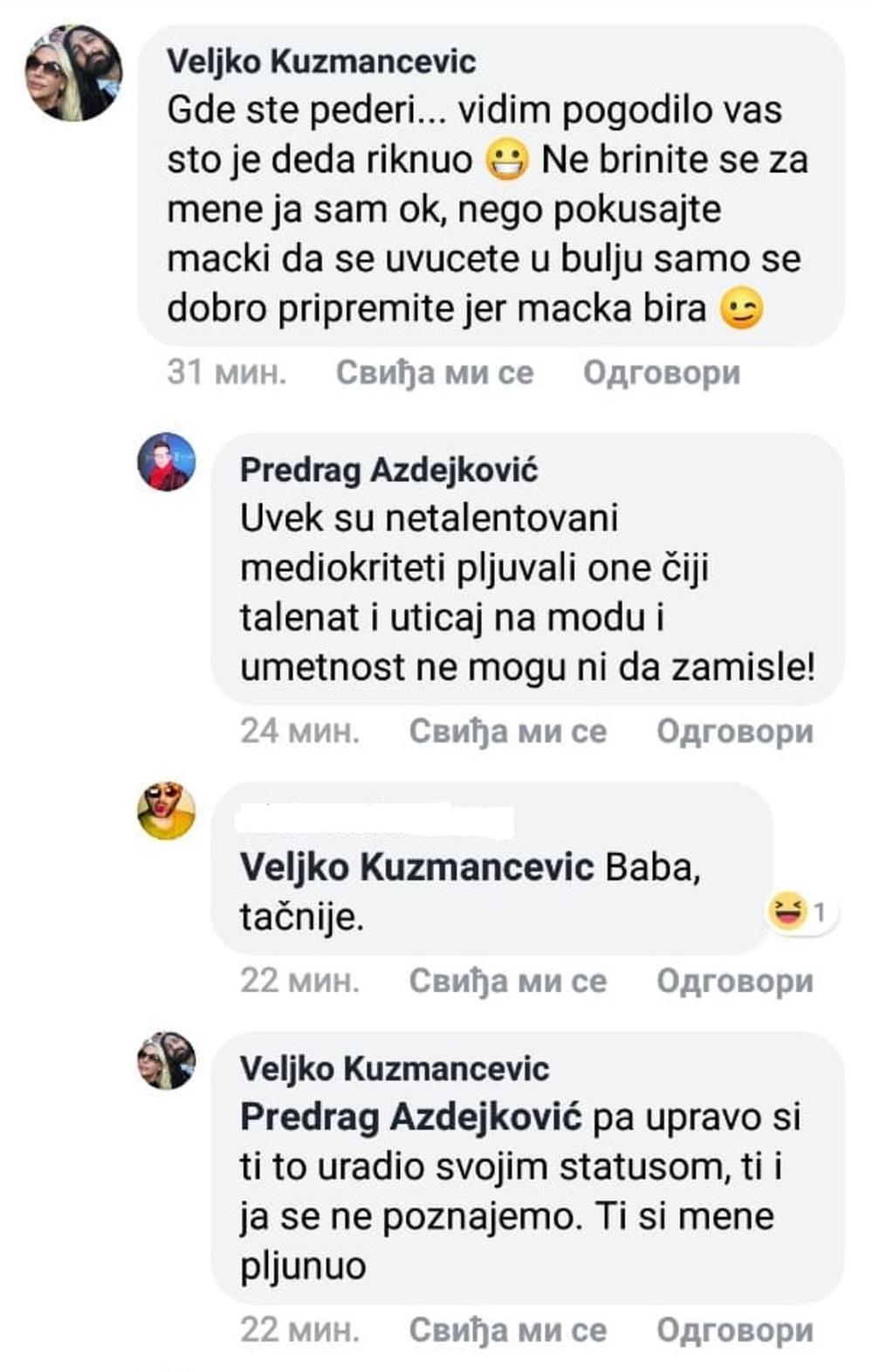873x1372 pixels.
Task: Reply to Veljko's comment ending with "pljunuo"
Action: coord(734,1330)
